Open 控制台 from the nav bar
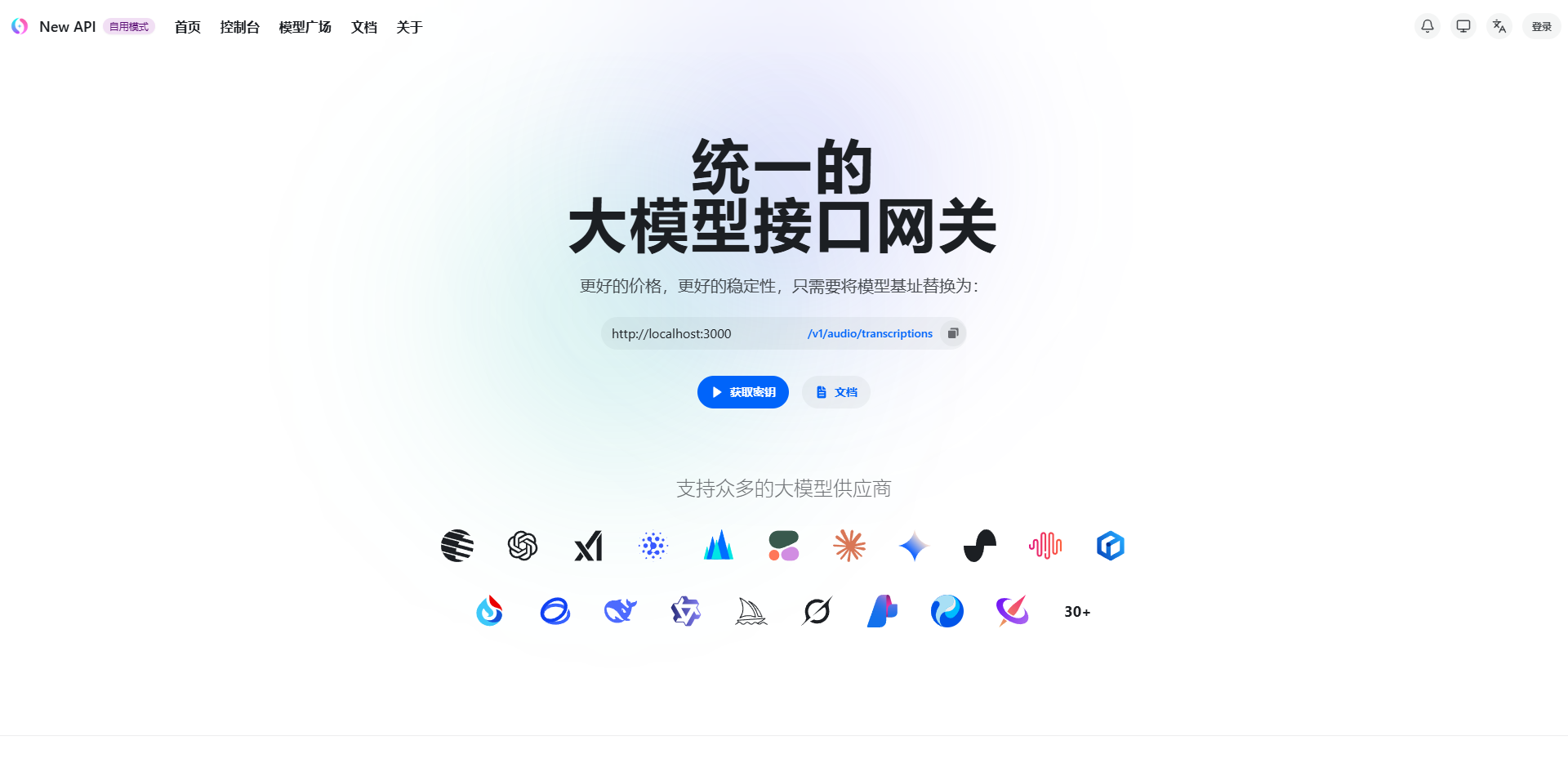1568x772 pixels. coord(239,27)
